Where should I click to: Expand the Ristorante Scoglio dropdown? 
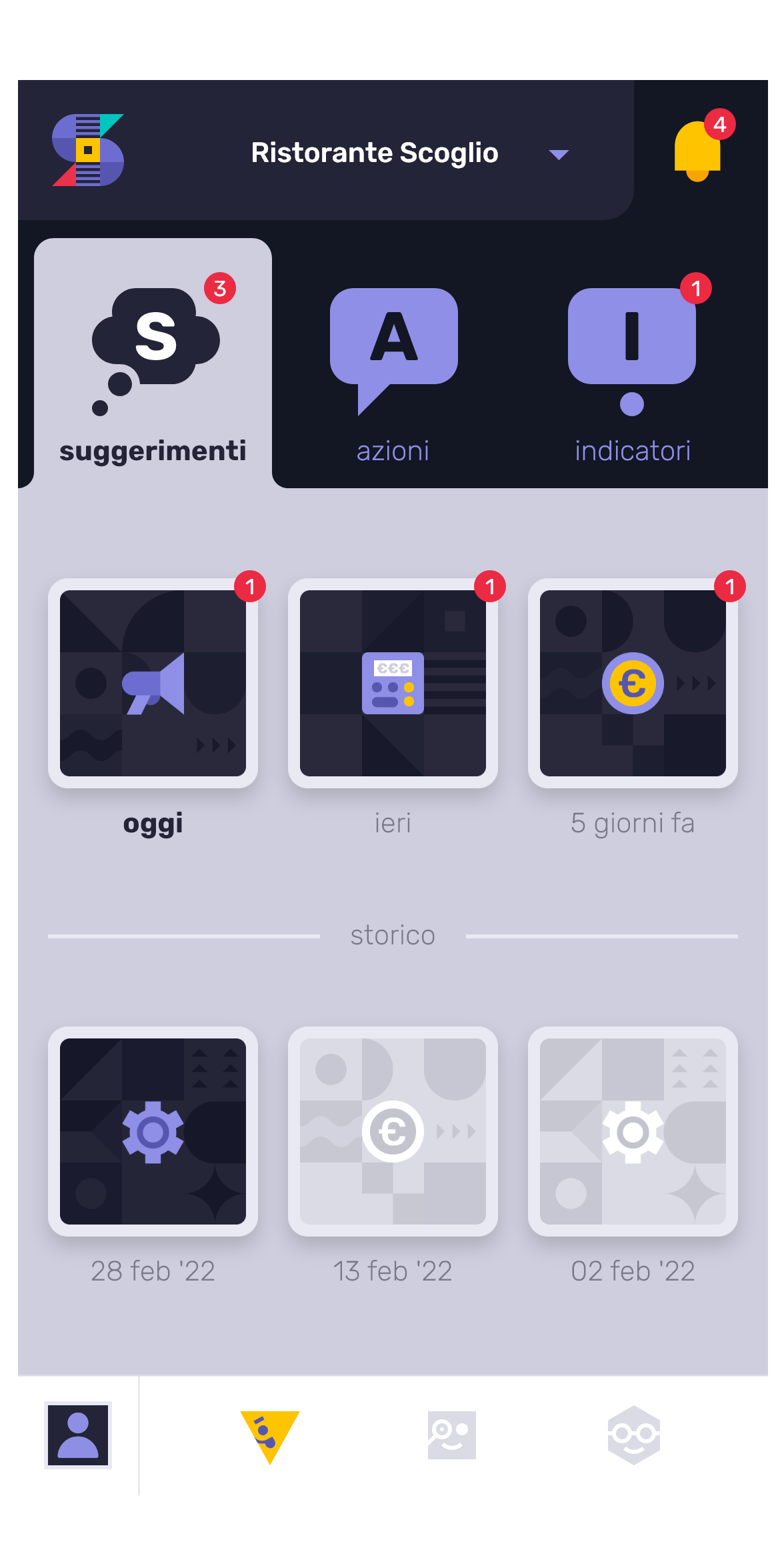click(x=559, y=154)
